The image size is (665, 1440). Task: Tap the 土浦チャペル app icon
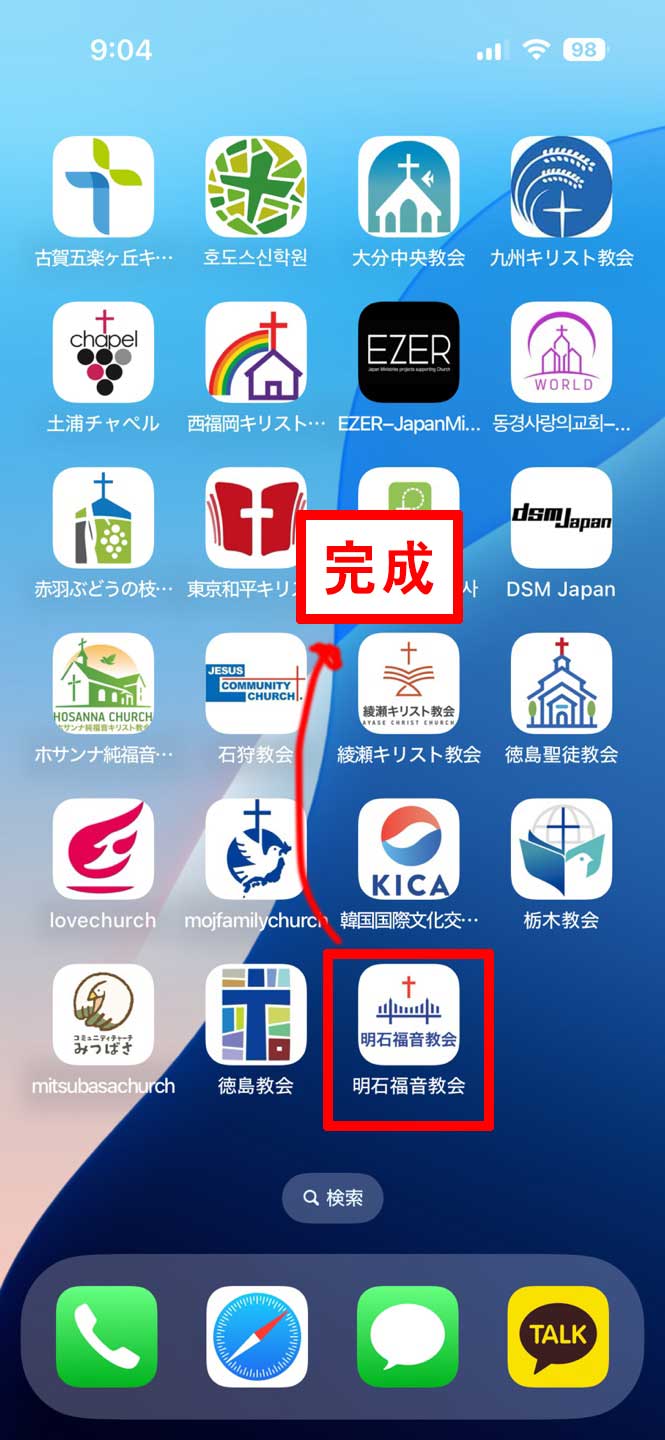pos(103,352)
